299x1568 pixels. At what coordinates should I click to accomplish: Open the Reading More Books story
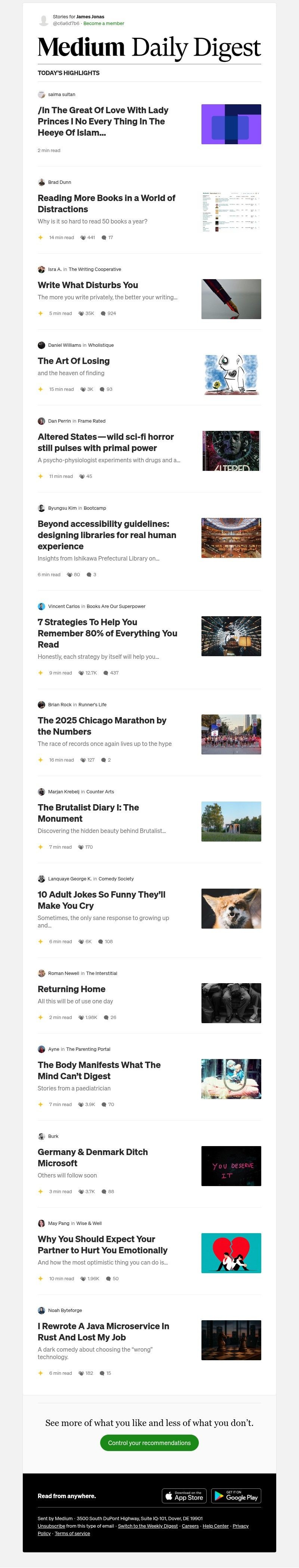coord(106,203)
